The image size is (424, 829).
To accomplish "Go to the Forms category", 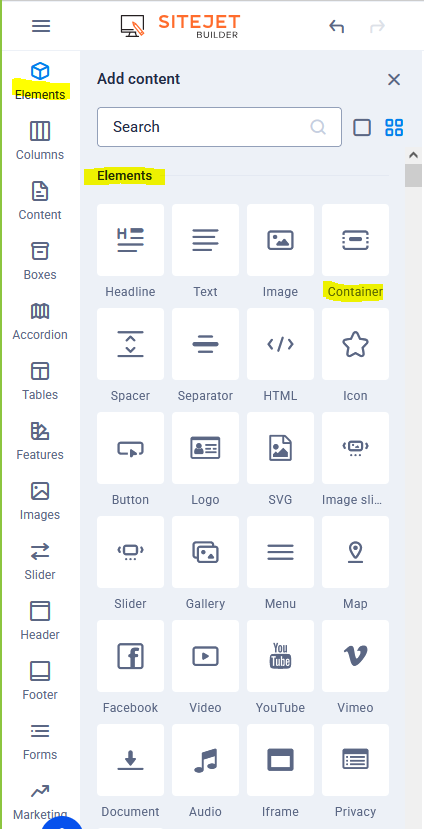I will tap(40, 741).
